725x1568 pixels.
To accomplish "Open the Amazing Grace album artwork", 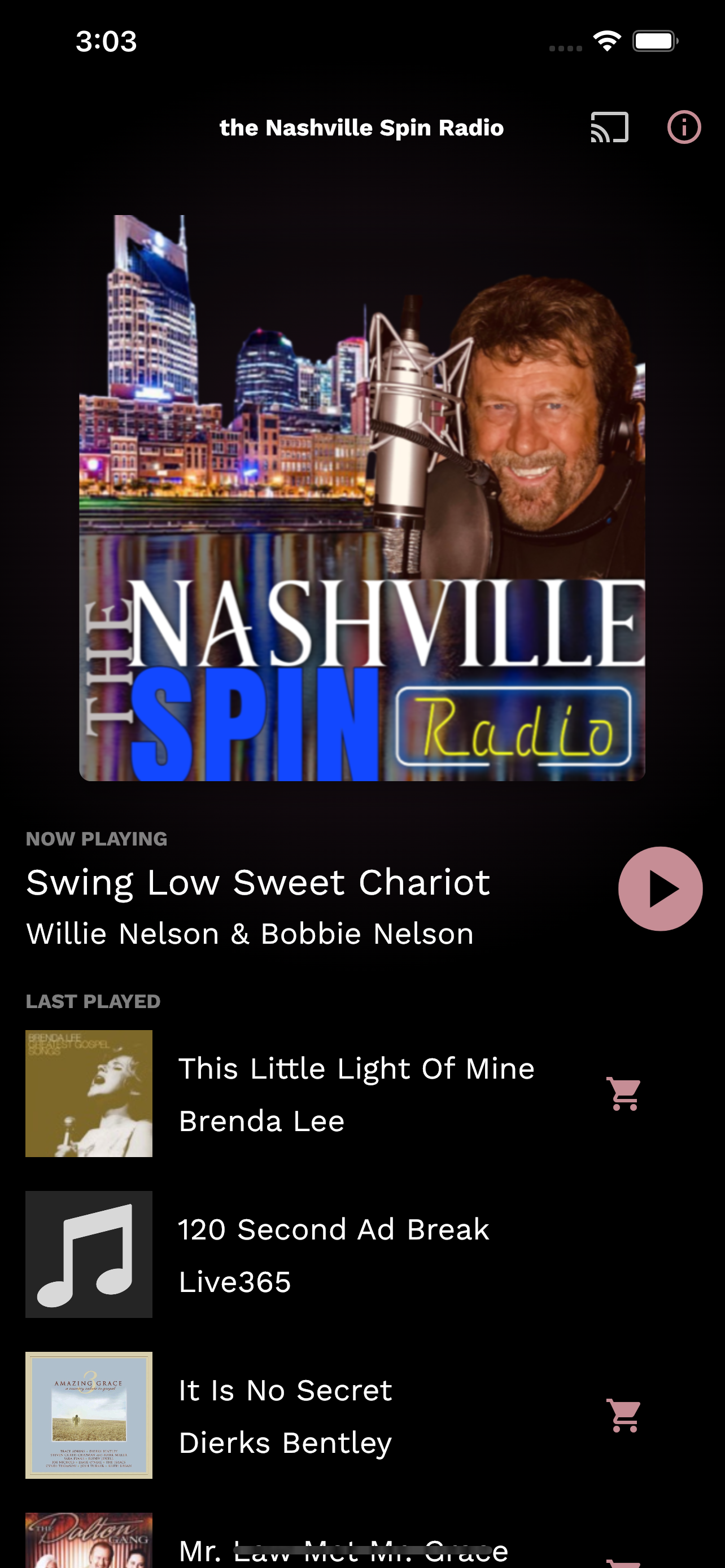I will click(88, 1415).
